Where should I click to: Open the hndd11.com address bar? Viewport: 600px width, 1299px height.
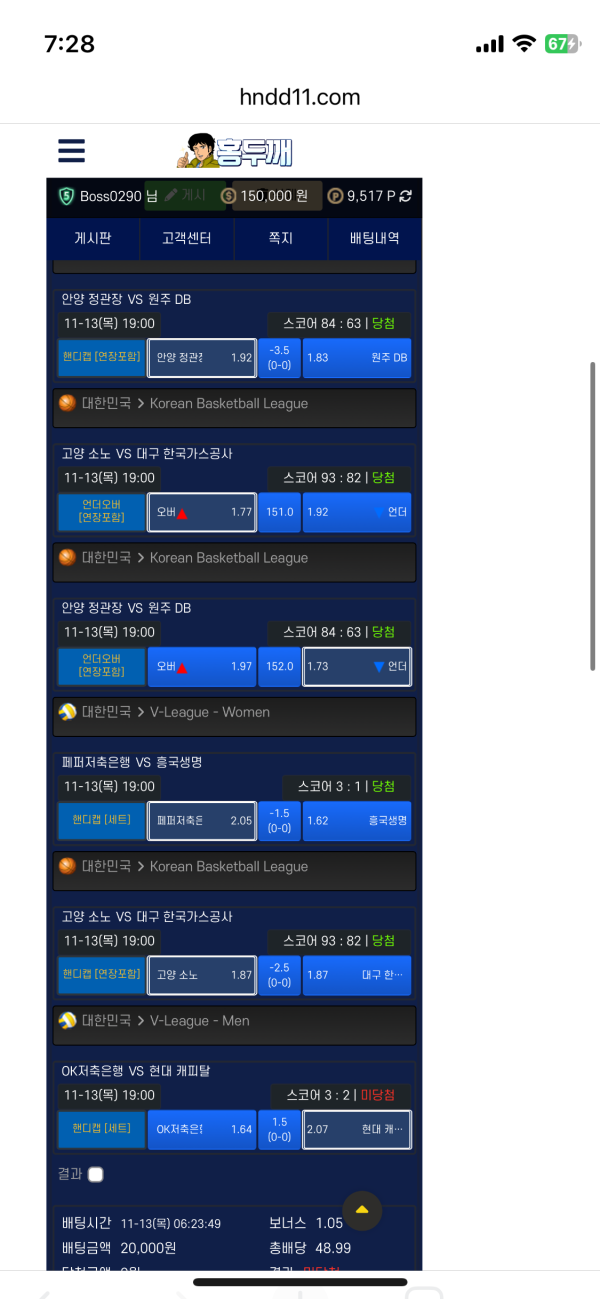tap(300, 97)
